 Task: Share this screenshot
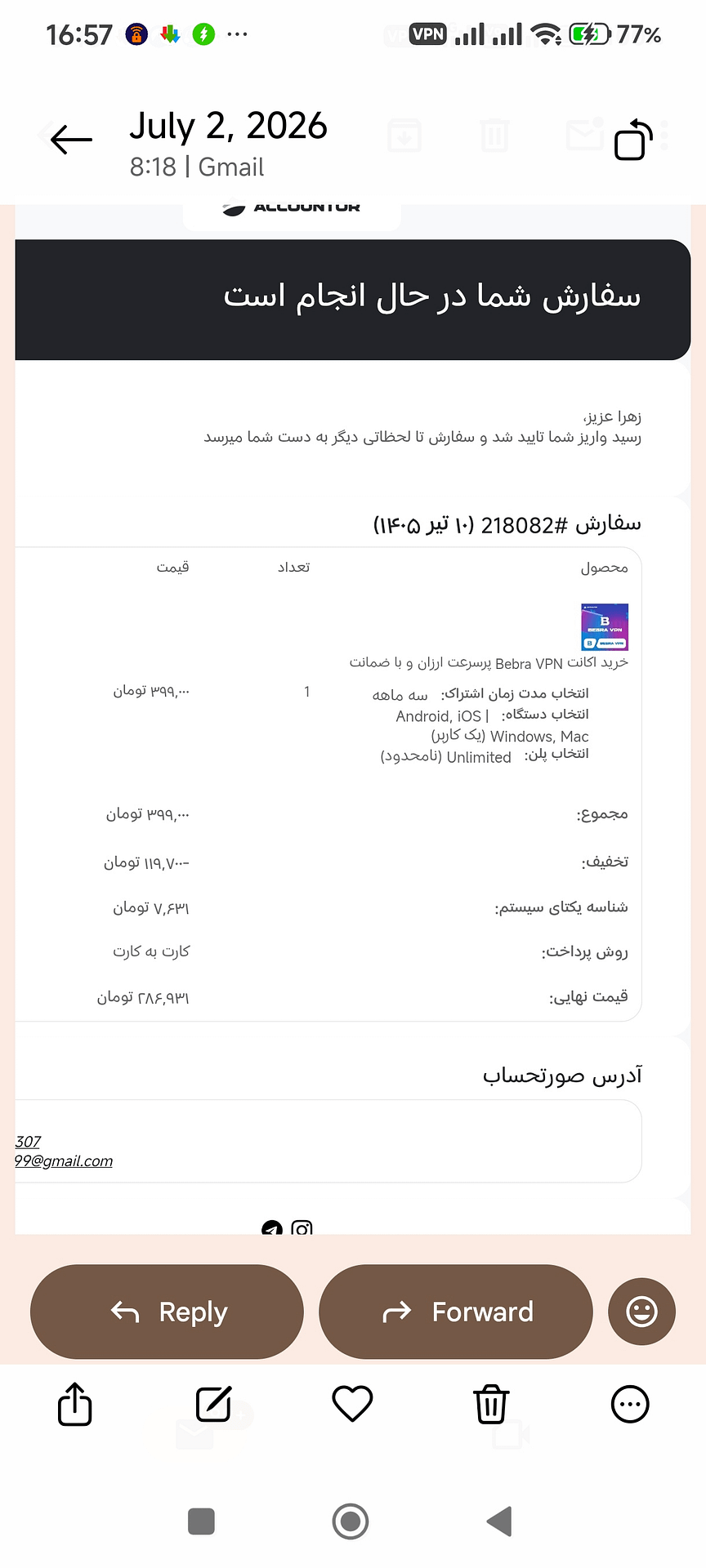pyautogui.click(x=75, y=1404)
